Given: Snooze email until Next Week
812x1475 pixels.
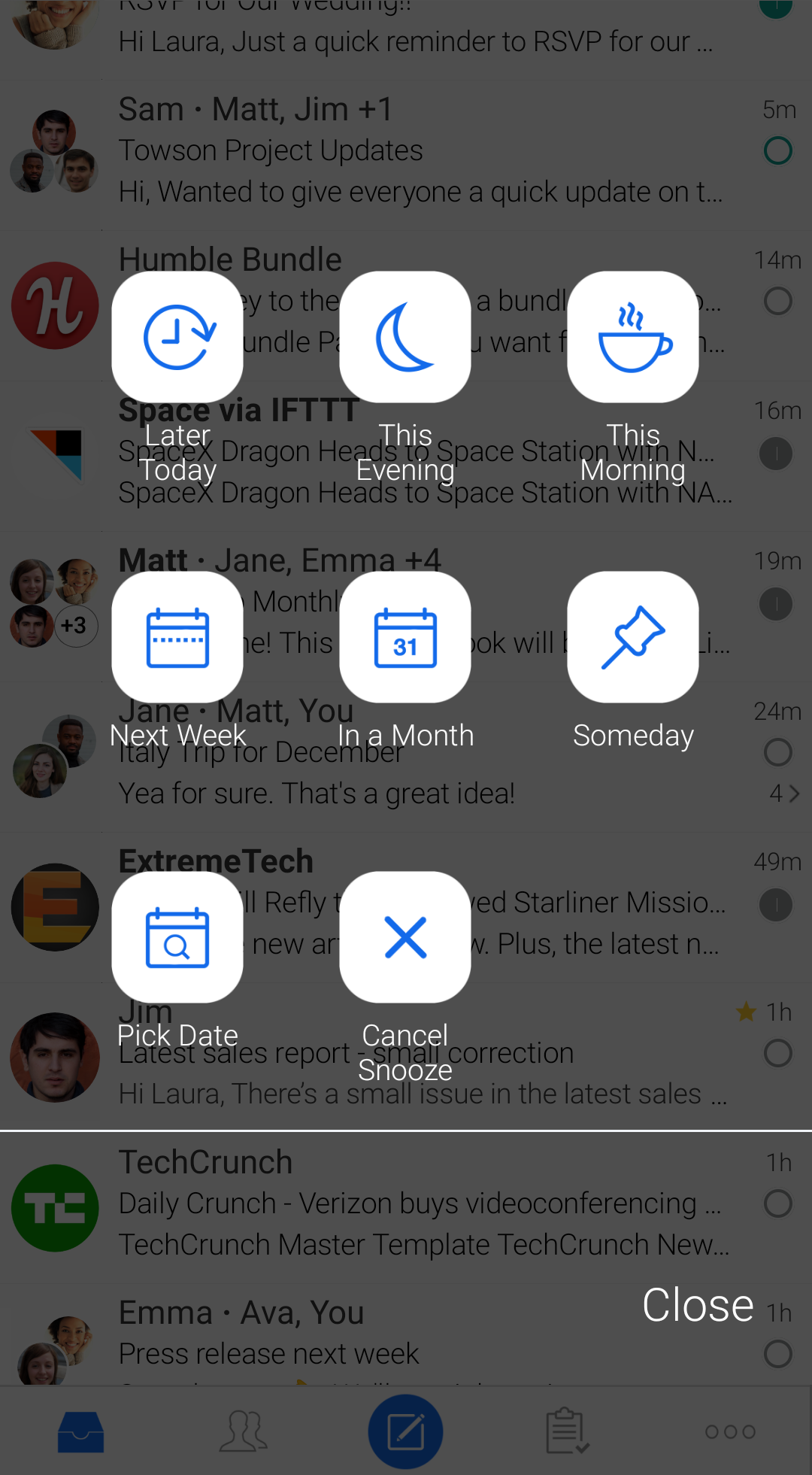Looking at the screenshot, I should click(x=177, y=637).
